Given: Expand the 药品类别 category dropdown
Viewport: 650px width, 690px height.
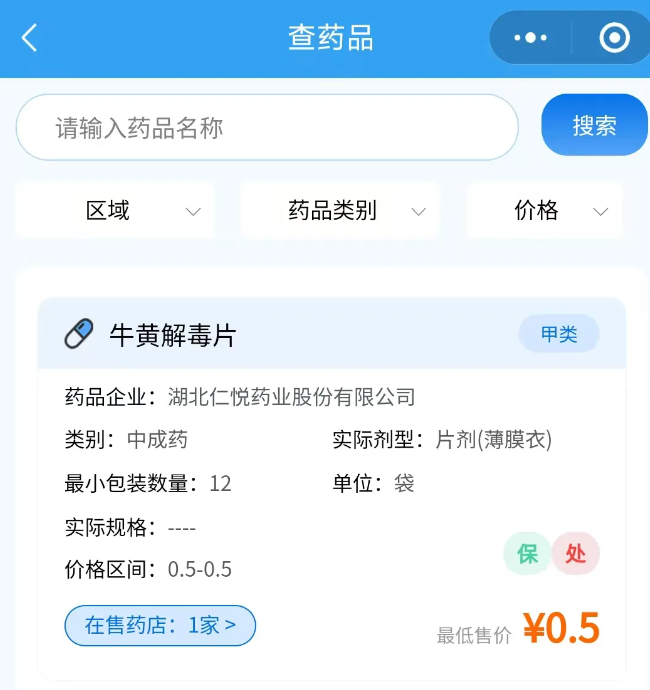Looking at the screenshot, I should pos(341,211).
